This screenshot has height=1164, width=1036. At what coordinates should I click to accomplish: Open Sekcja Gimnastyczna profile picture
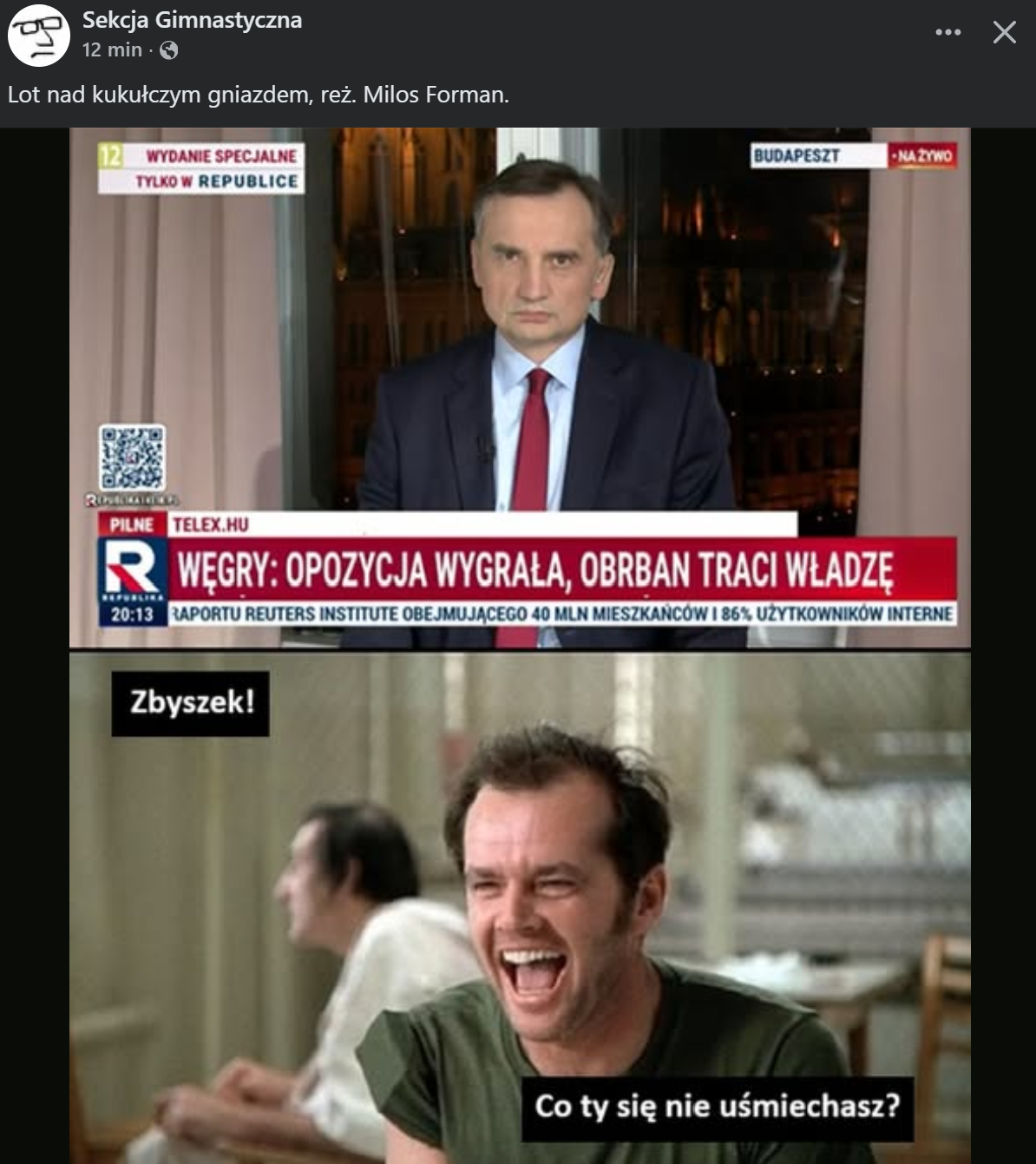click(39, 35)
